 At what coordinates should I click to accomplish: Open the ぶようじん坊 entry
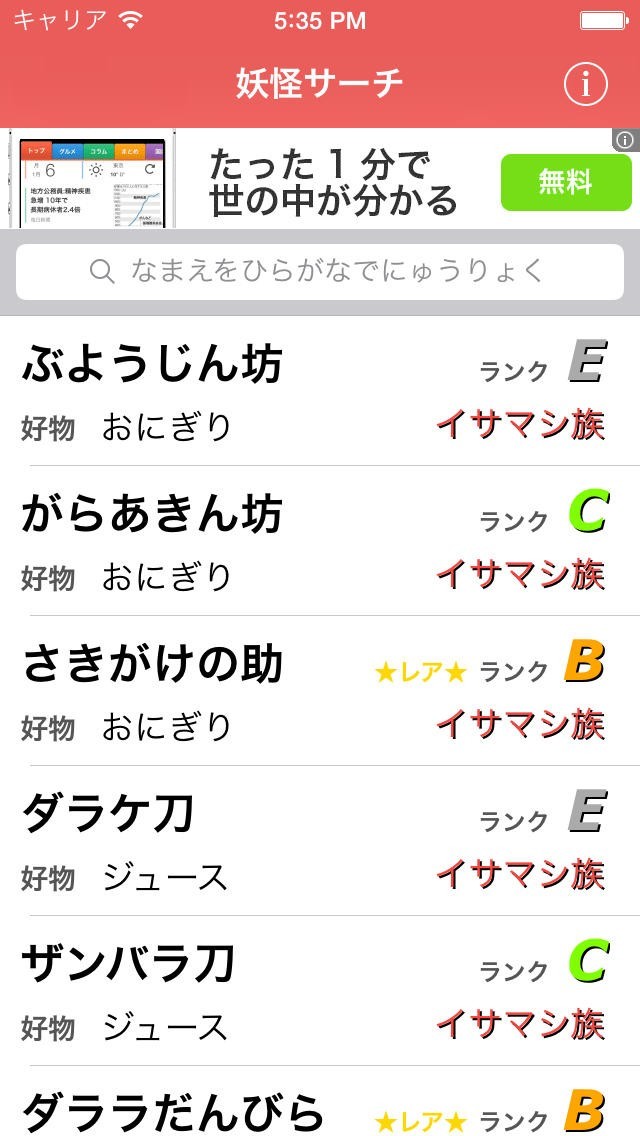click(x=320, y=391)
